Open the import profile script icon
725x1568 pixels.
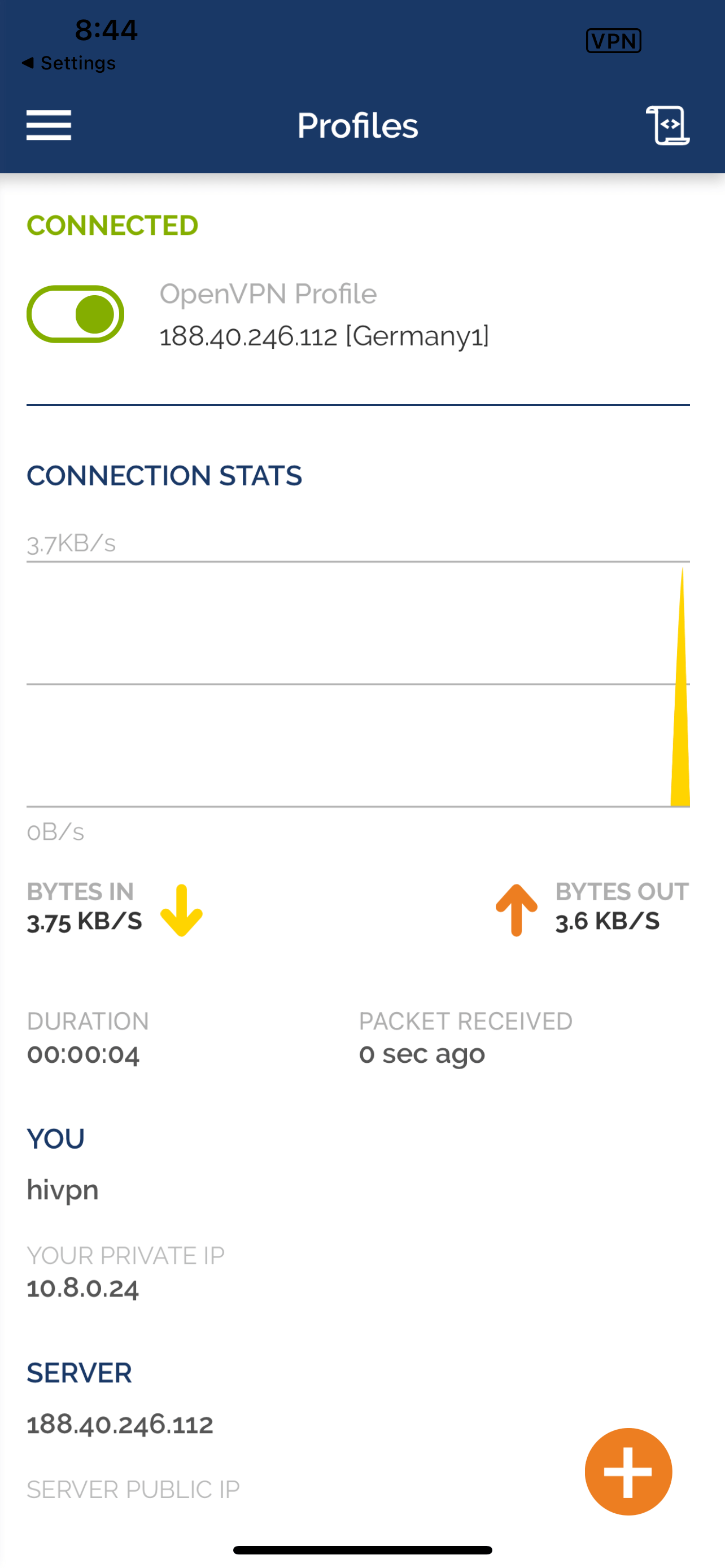tap(667, 125)
